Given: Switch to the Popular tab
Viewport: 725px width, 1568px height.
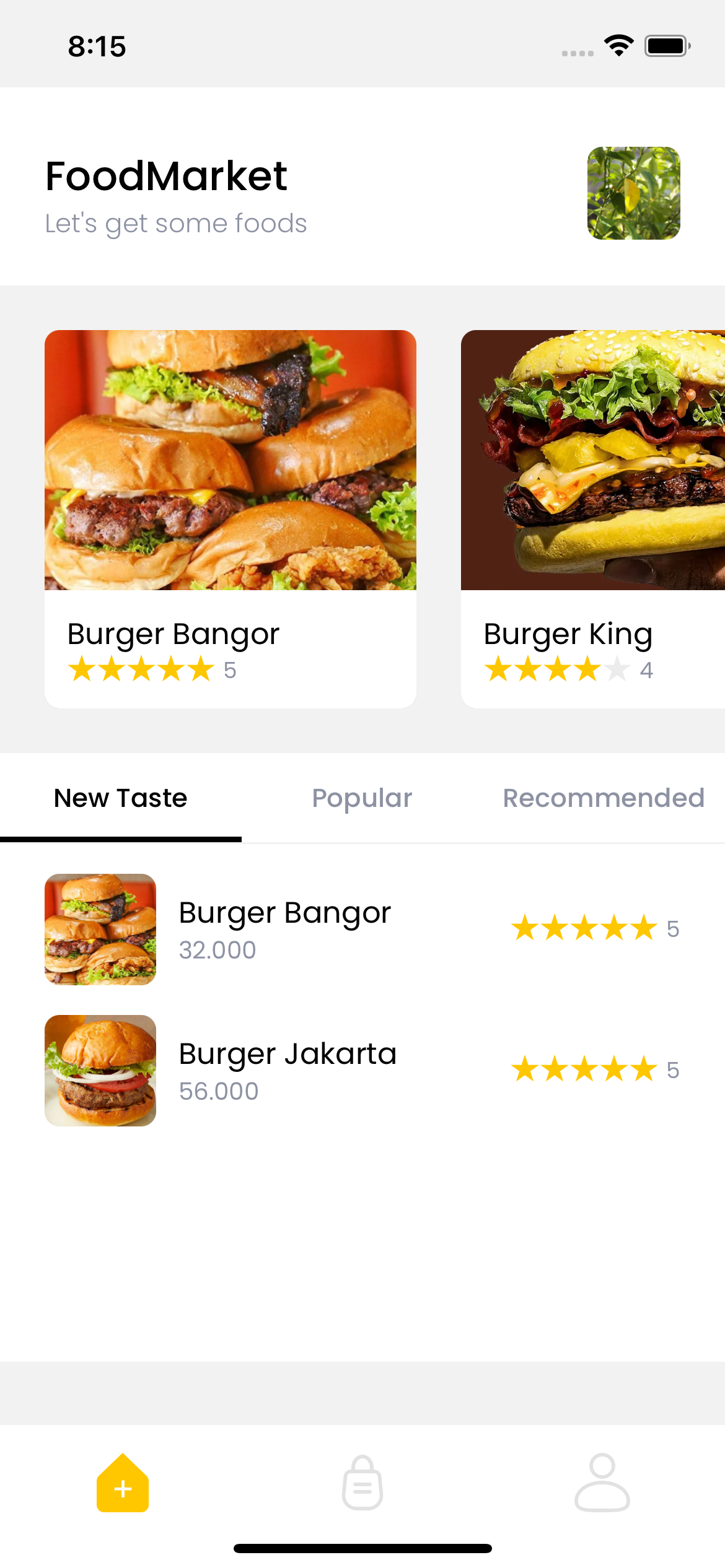Looking at the screenshot, I should point(362,798).
